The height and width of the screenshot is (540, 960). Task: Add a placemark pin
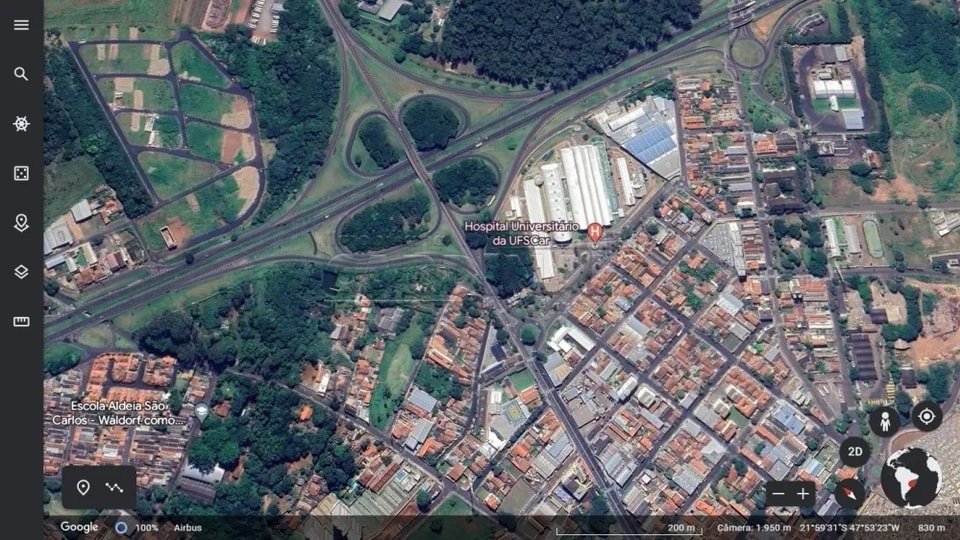tap(83, 487)
